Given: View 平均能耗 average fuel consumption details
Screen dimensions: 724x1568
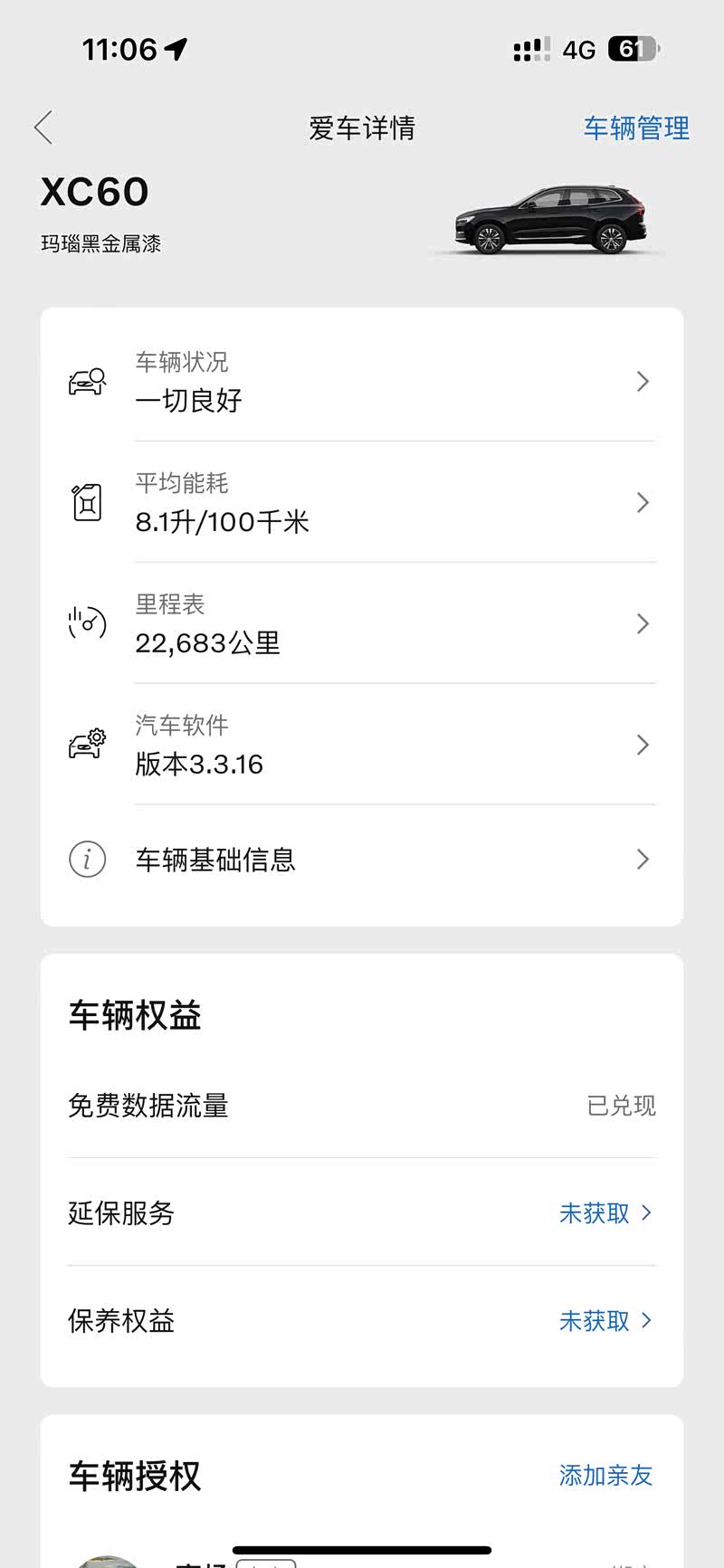Looking at the screenshot, I should click(362, 502).
